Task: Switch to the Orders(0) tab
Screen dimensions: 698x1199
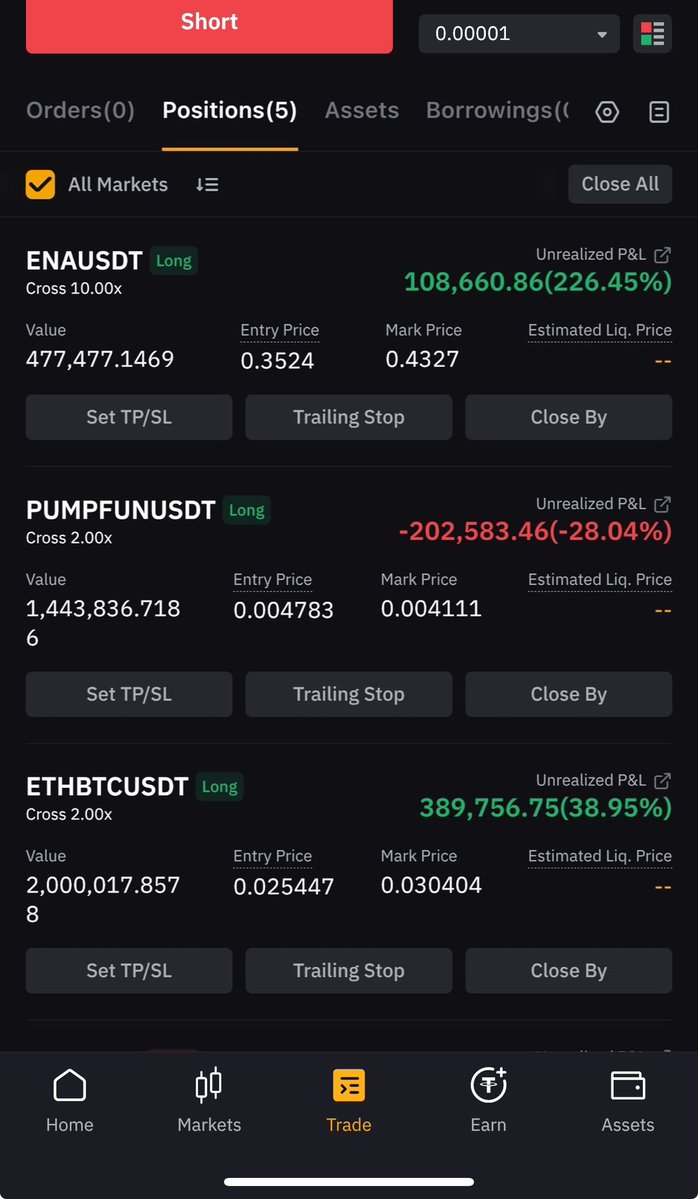Action: (80, 110)
